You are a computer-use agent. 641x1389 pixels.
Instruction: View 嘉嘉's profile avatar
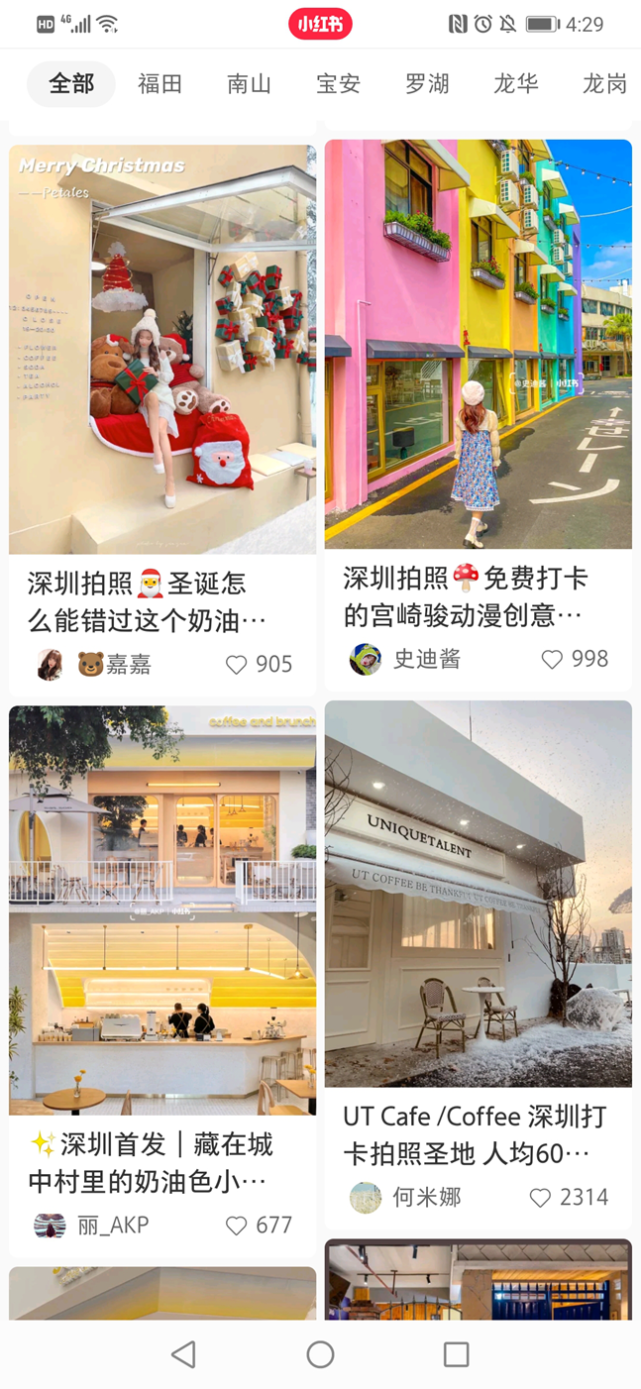pos(50,664)
